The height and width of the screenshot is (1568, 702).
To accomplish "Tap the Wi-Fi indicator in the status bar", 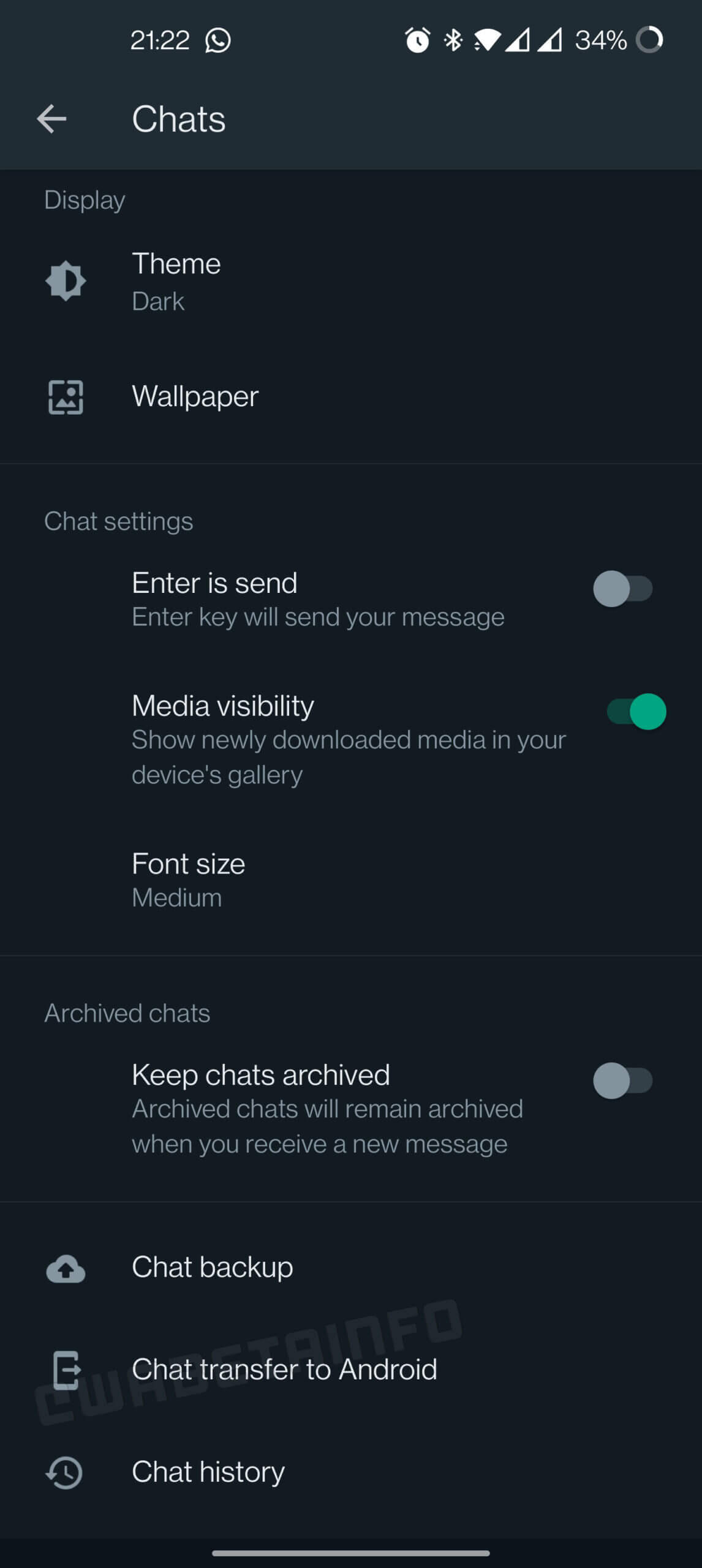I will 487,40.
